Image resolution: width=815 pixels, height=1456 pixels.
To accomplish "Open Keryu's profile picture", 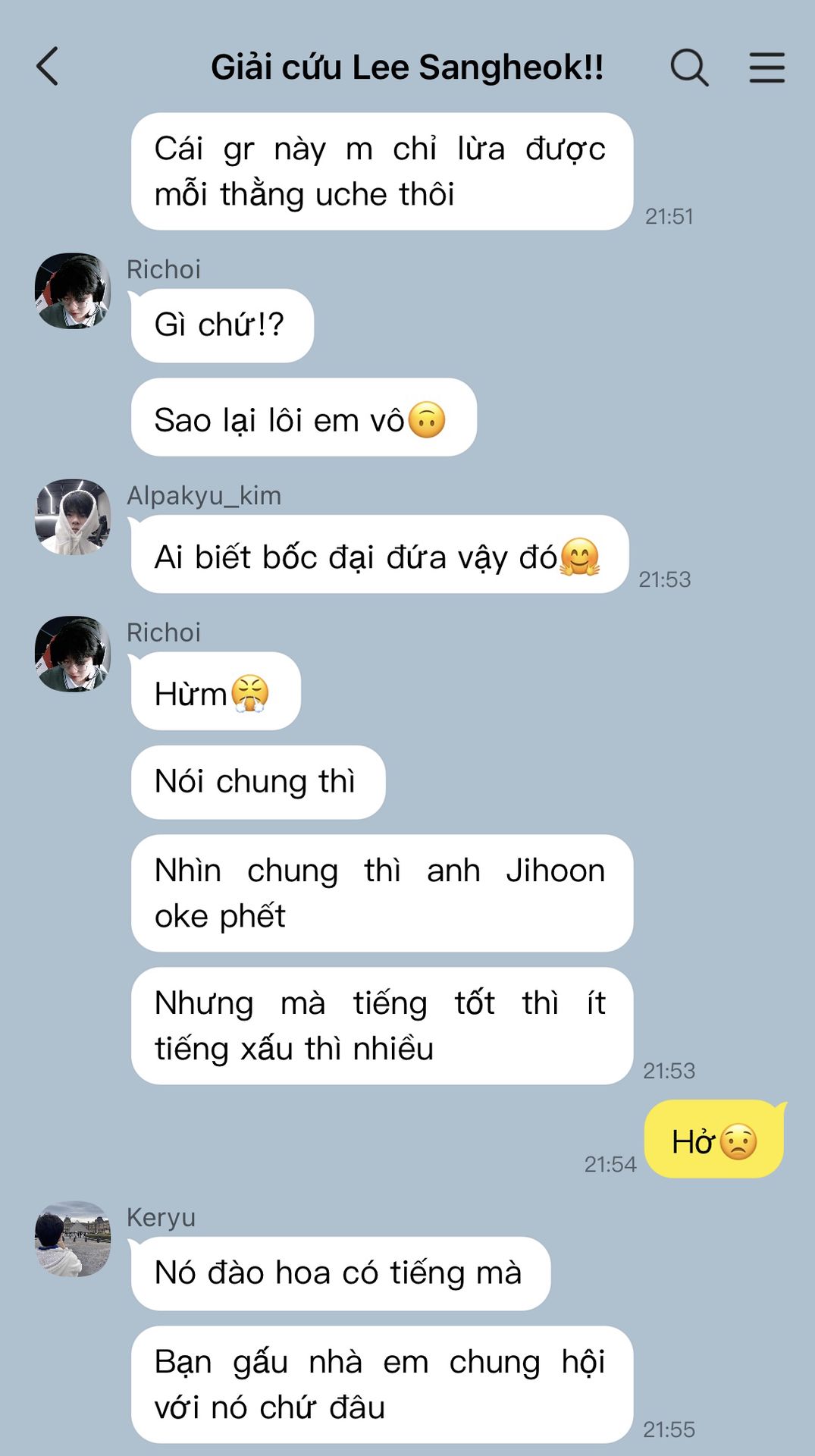I will pyautogui.click(x=73, y=1238).
